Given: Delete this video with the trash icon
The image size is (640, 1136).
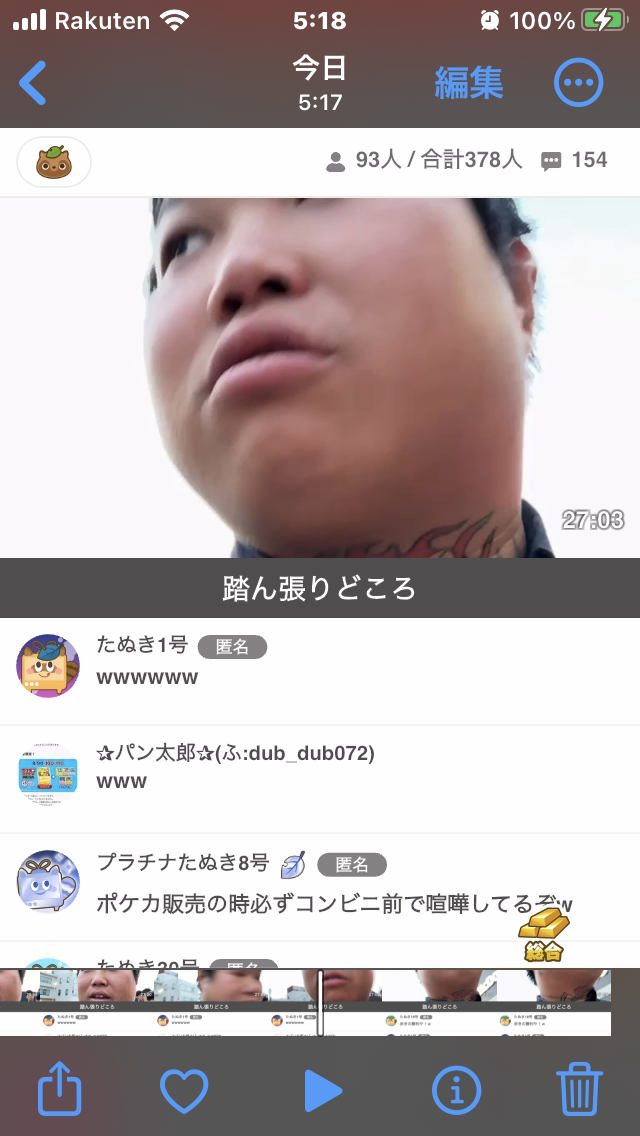Looking at the screenshot, I should 580,1089.
